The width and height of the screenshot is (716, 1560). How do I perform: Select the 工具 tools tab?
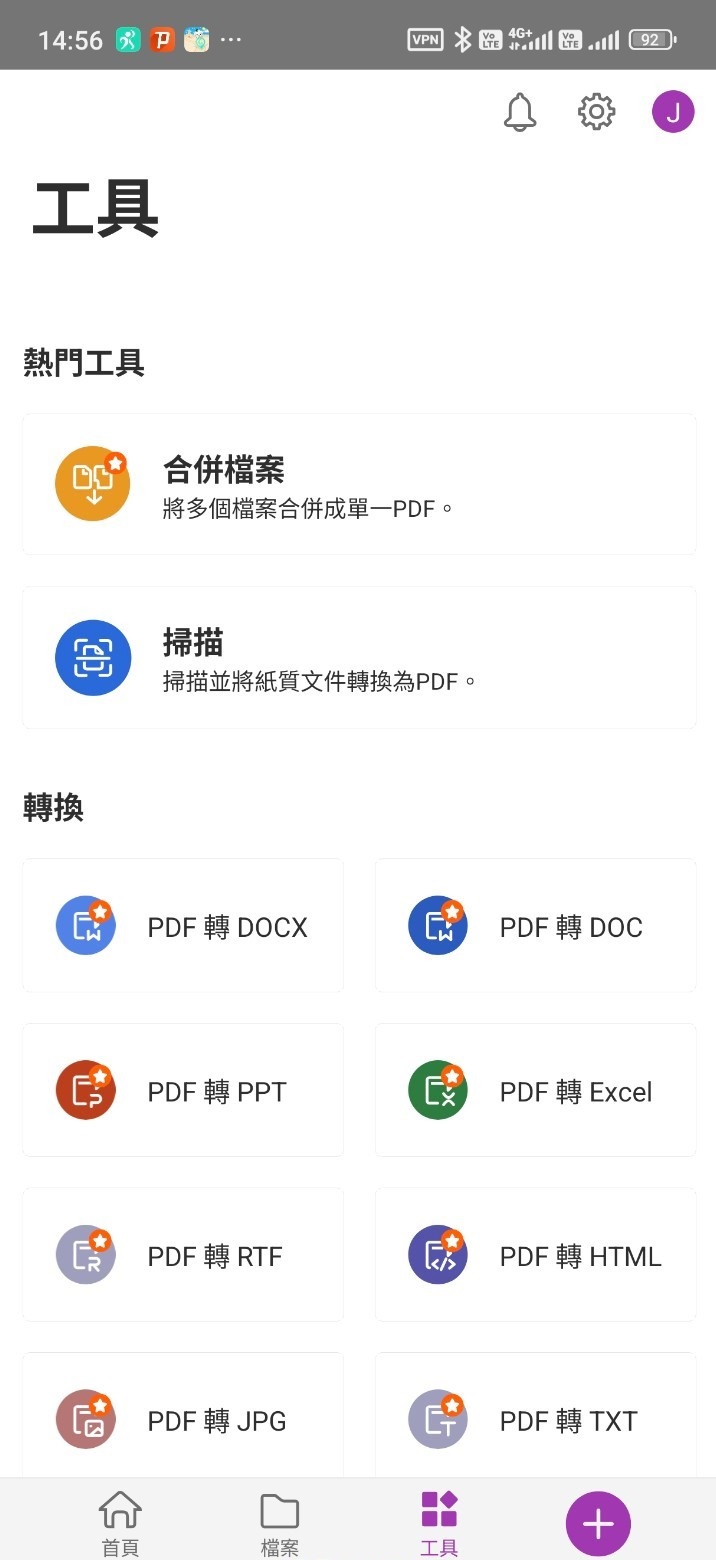[439, 1523]
